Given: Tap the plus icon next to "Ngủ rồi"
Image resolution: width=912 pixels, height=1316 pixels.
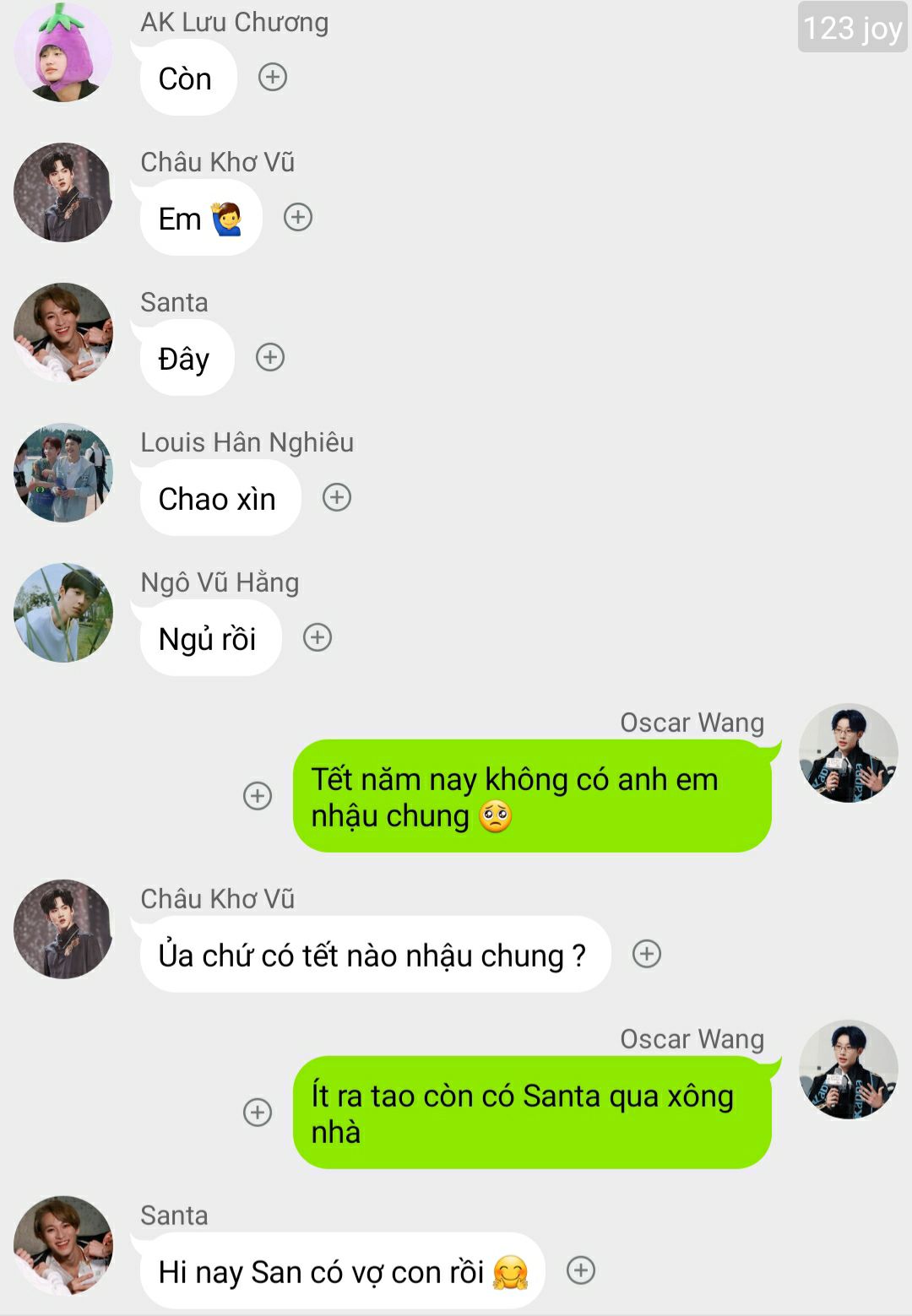Looking at the screenshot, I should tap(318, 638).
